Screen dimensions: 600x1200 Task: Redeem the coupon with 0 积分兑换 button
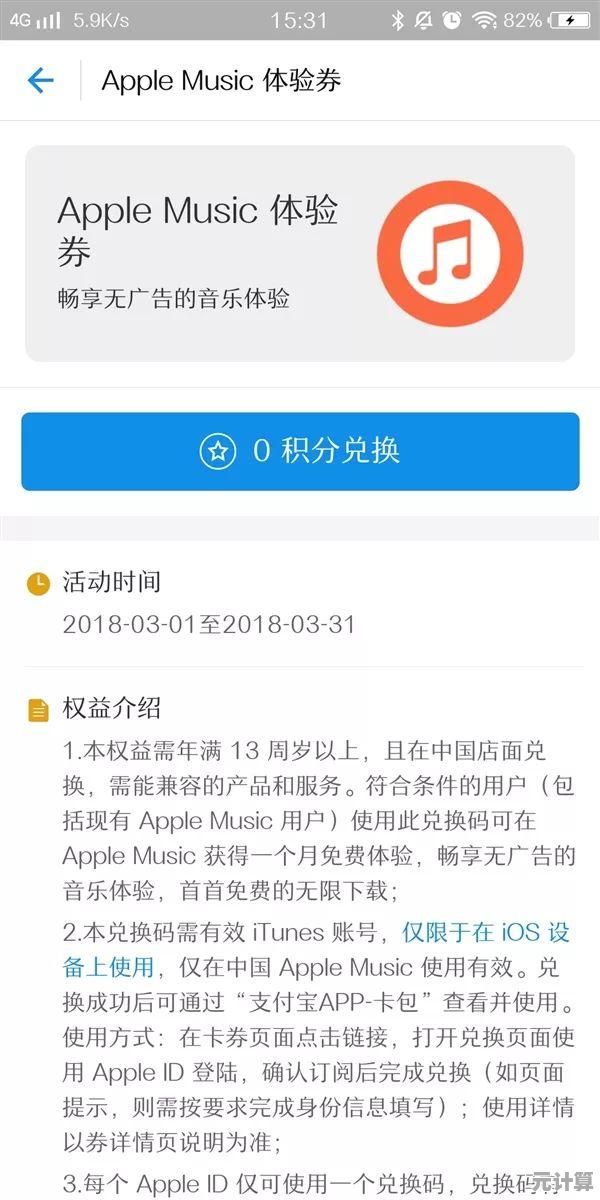300,451
